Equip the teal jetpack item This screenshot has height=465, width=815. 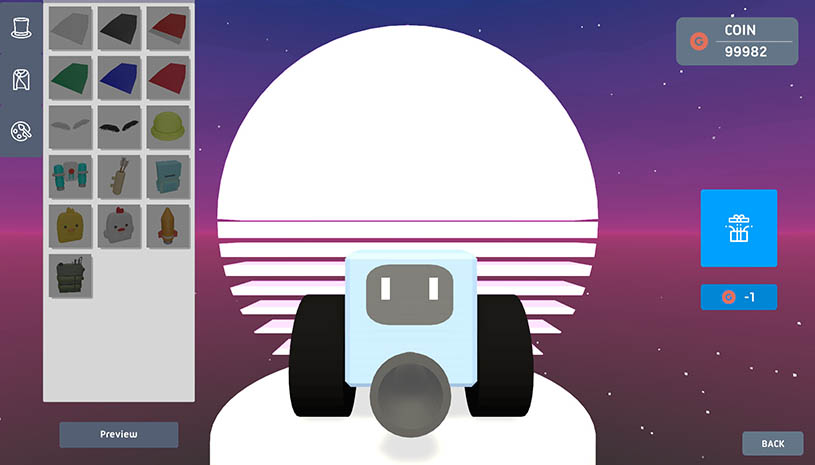coord(70,177)
